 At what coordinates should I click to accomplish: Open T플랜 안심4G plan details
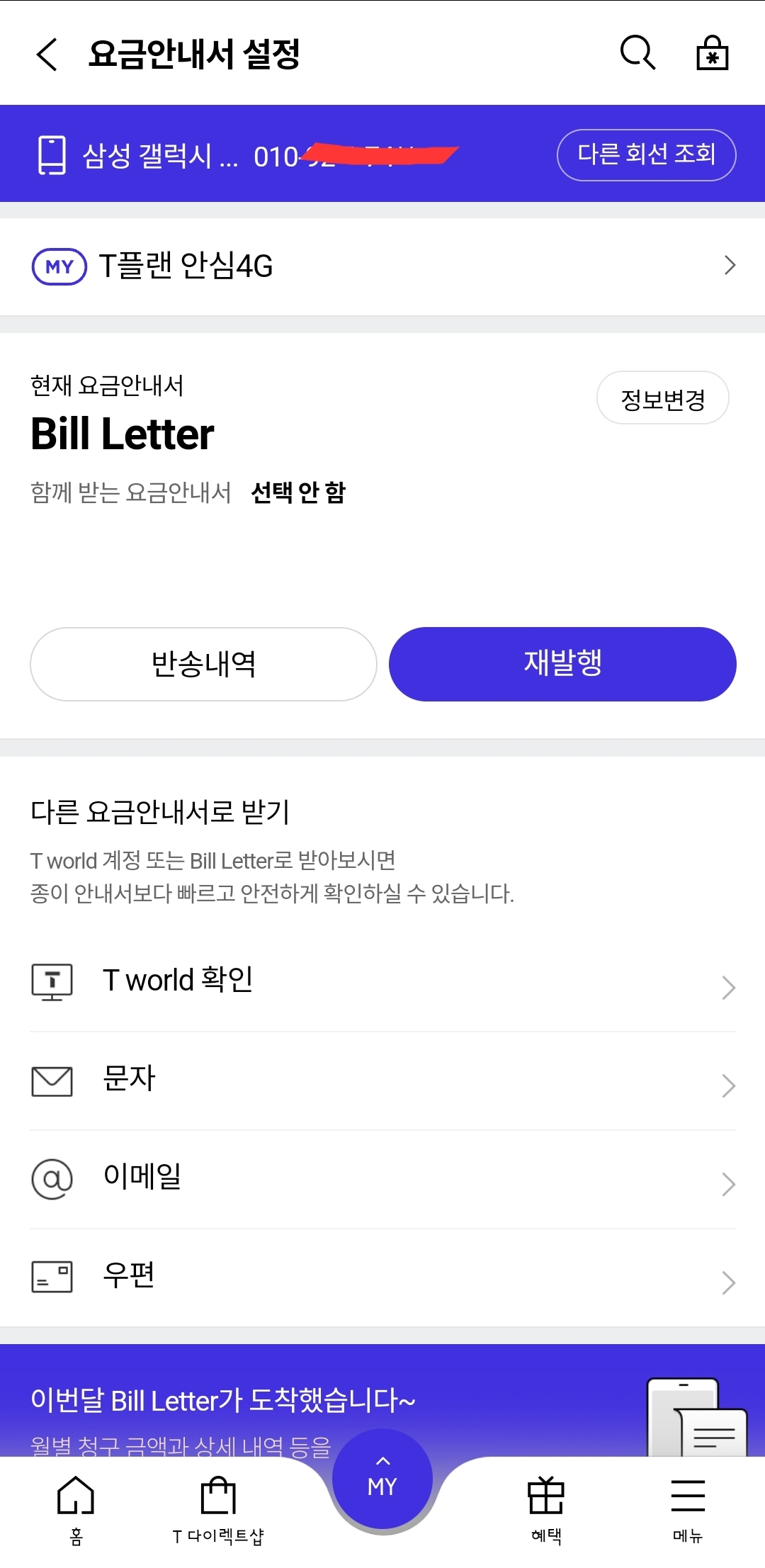(x=382, y=266)
